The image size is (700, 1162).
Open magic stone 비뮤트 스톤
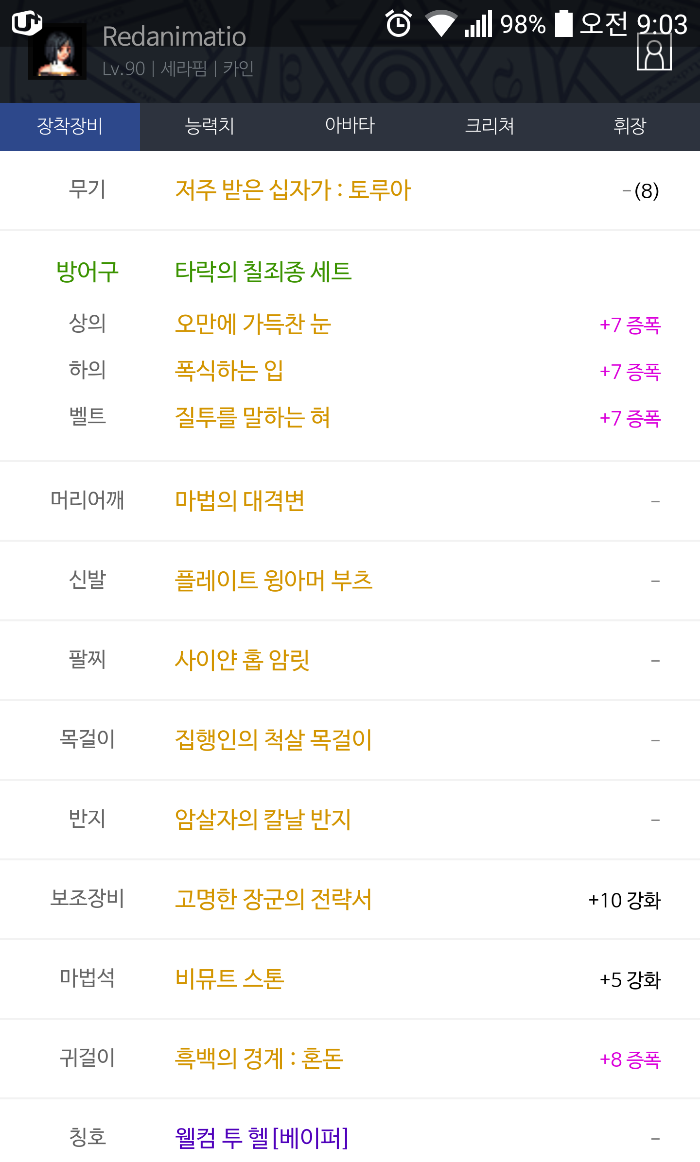[229, 979]
